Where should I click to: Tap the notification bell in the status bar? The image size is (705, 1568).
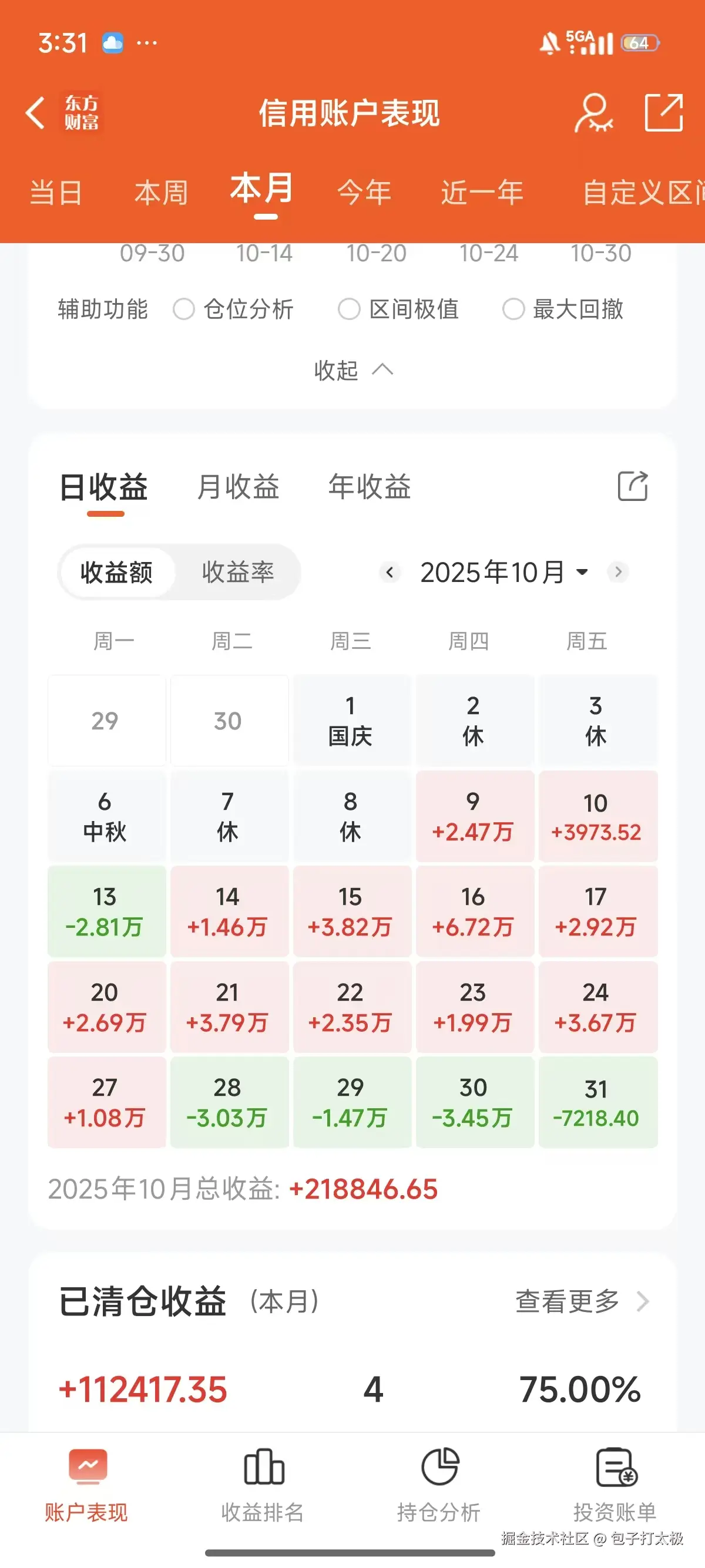549,43
